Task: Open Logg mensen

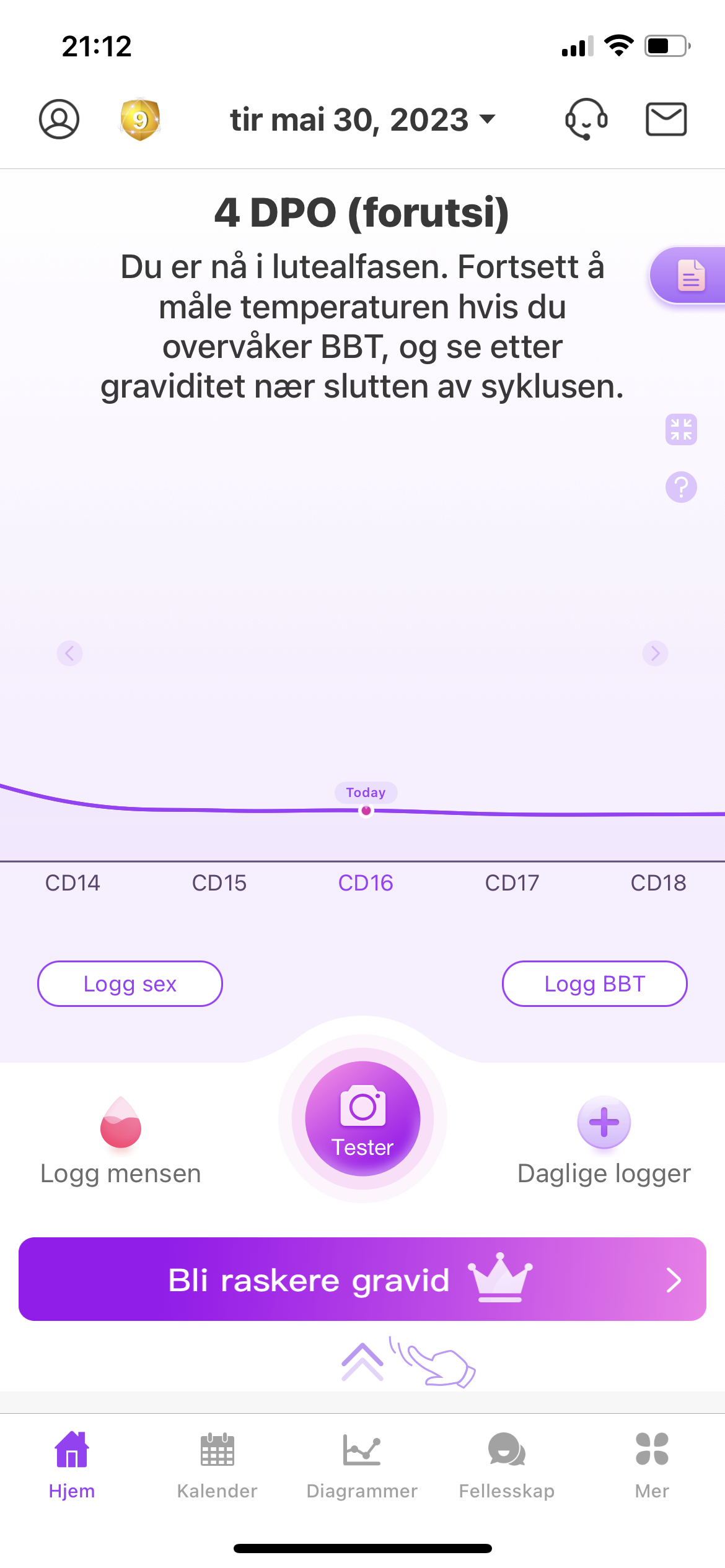Action: click(x=121, y=1141)
